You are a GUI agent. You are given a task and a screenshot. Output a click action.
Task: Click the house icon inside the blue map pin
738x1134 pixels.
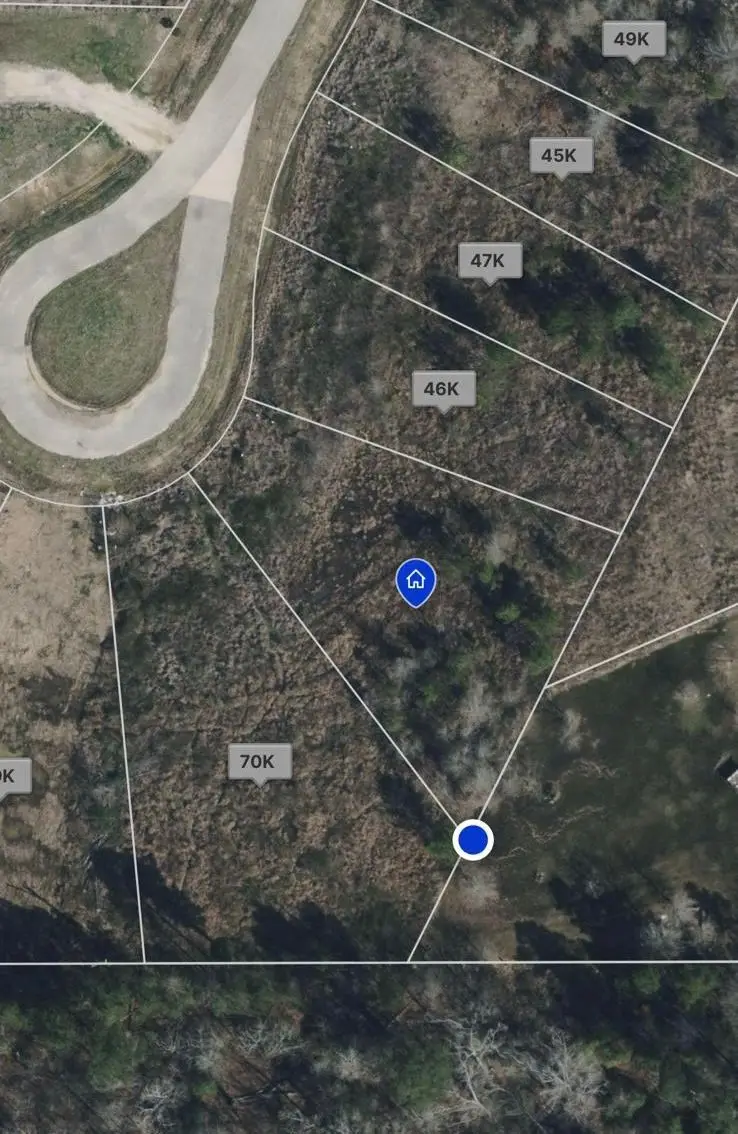tap(415, 578)
